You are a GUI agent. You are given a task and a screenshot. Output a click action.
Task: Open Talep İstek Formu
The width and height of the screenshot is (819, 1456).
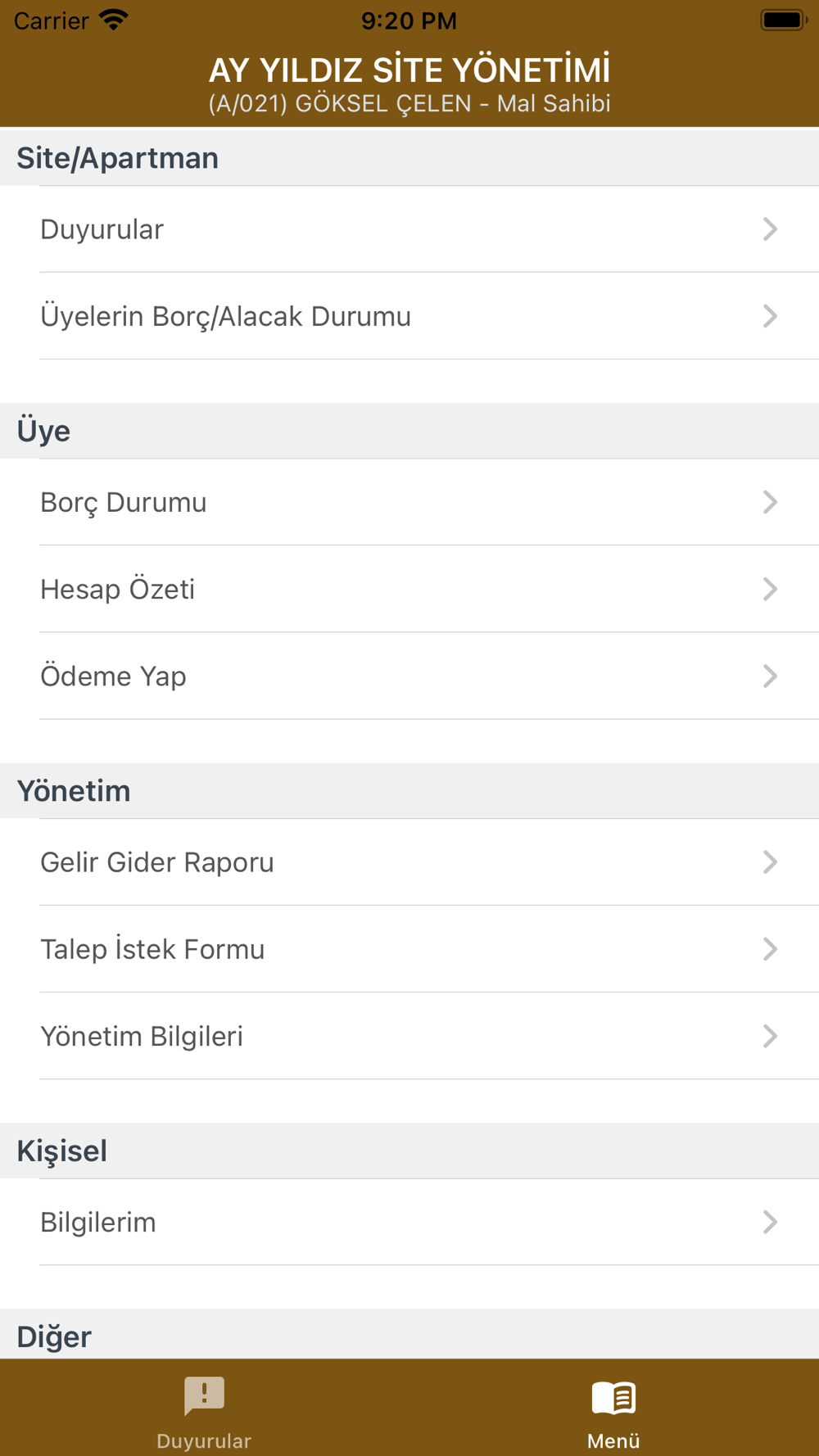(x=409, y=949)
